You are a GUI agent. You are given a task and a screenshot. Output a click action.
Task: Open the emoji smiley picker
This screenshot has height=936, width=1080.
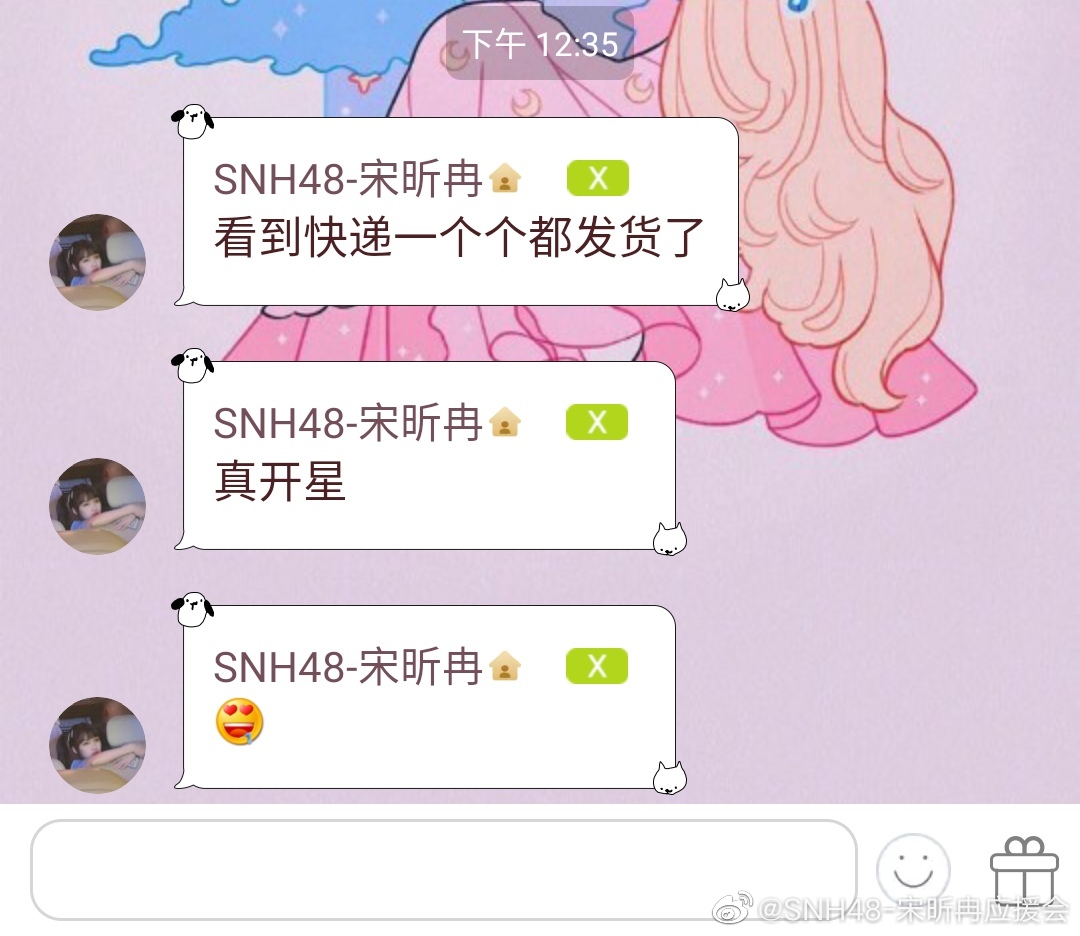point(912,870)
